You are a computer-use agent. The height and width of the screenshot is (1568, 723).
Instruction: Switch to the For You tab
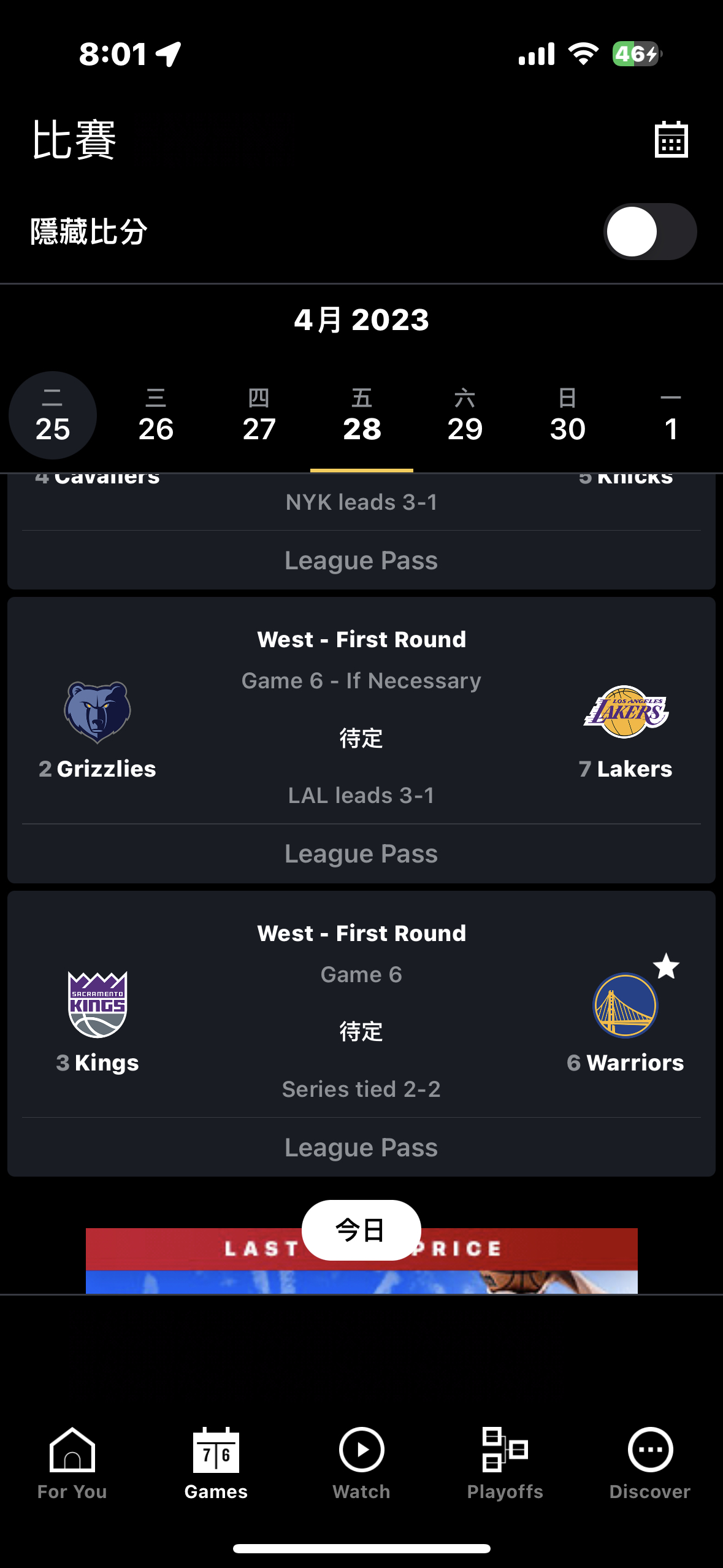point(72,1463)
